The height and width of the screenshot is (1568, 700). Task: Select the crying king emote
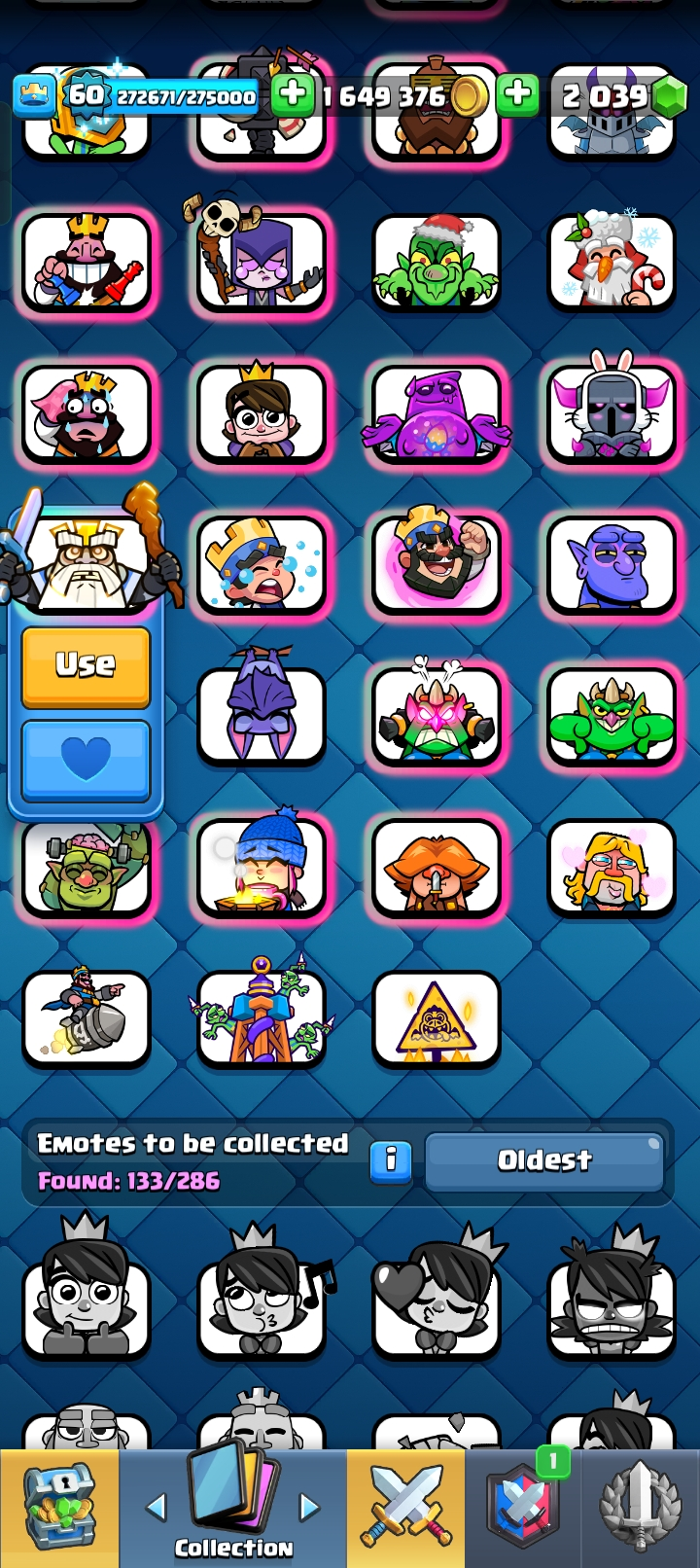[x=86, y=413]
